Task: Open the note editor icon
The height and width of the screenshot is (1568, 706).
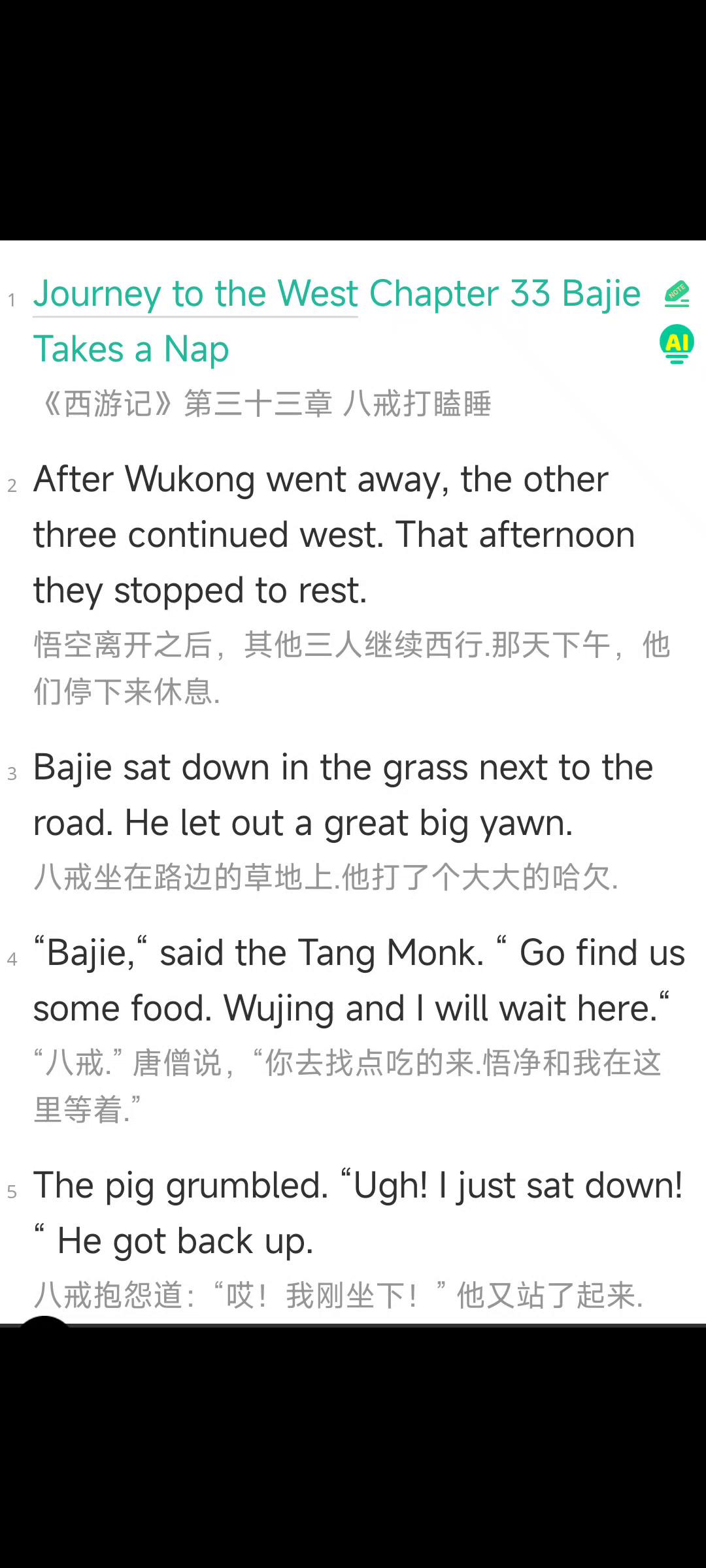Action: pos(677,294)
